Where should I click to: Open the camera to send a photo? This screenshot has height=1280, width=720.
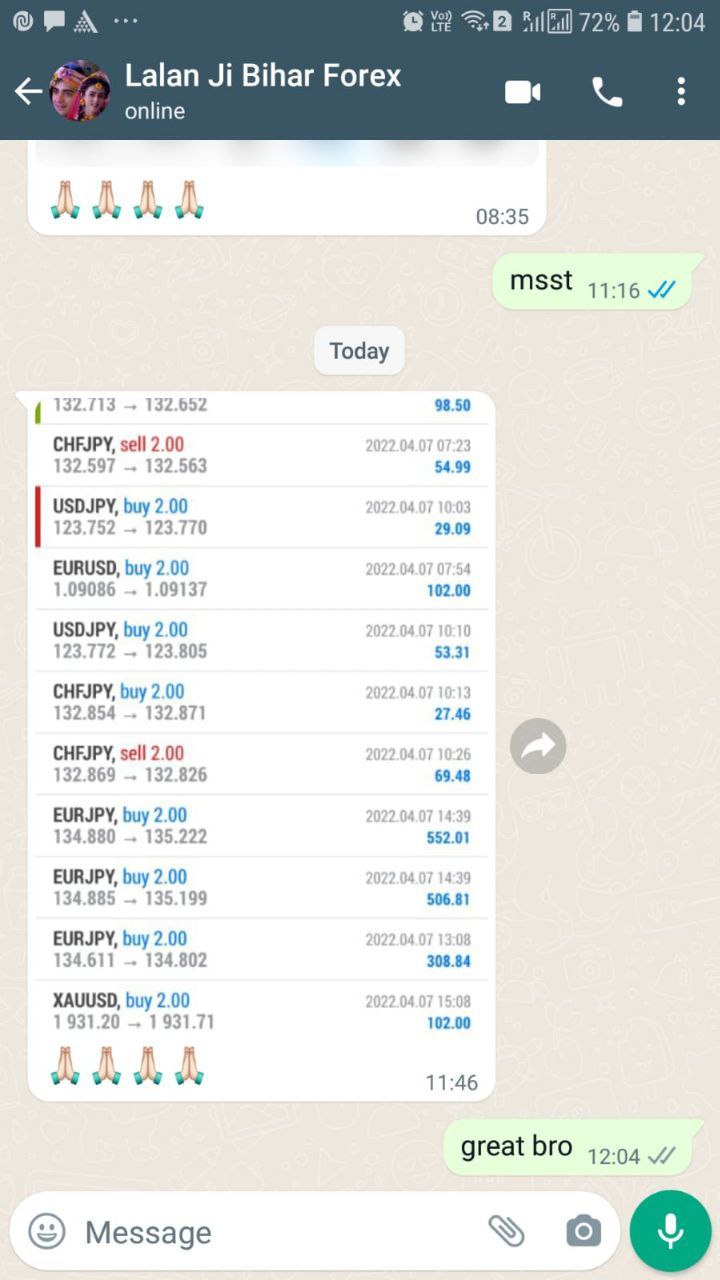coord(583,1231)
